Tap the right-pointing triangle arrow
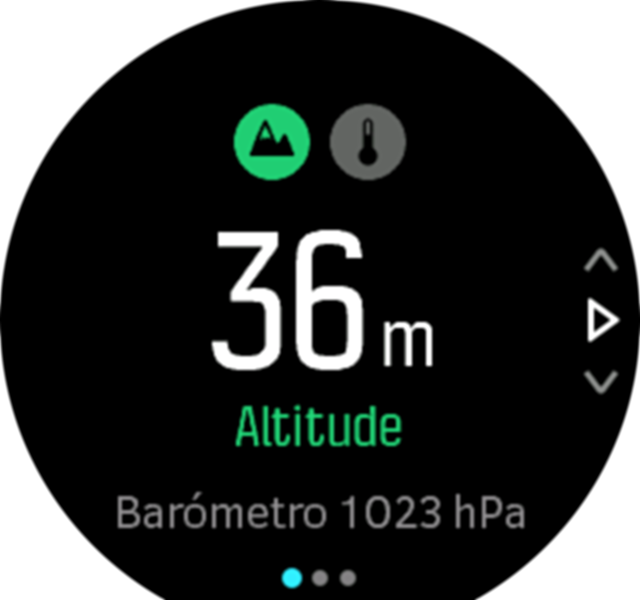This screenshot has height=600, width=640. pos(602,322)
